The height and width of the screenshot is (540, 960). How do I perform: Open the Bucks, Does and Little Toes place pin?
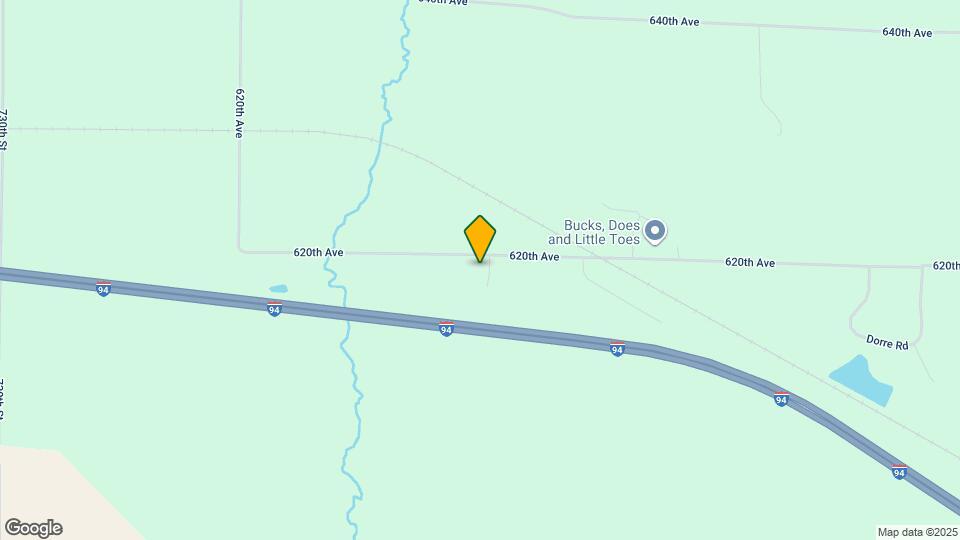click(x=655, y=232)
